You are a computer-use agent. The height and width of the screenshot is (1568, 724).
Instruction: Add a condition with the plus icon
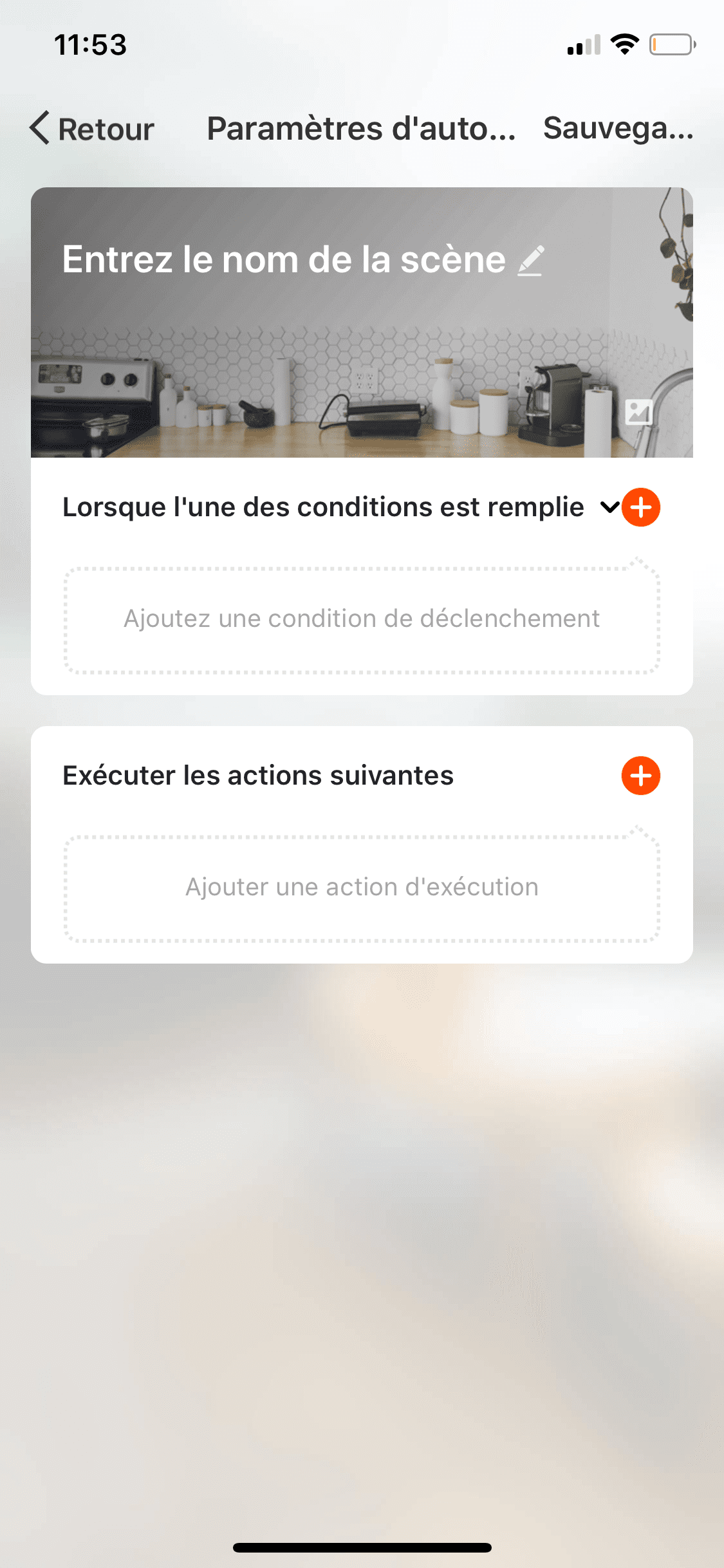(641, 507)
